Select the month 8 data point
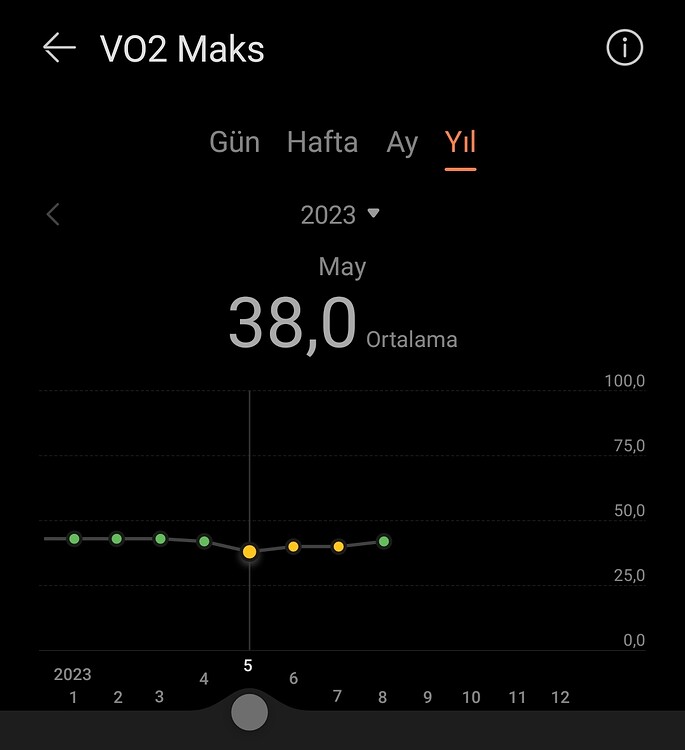Image resolution: width=685 pixels, height=750 pixels. (383, 541)
